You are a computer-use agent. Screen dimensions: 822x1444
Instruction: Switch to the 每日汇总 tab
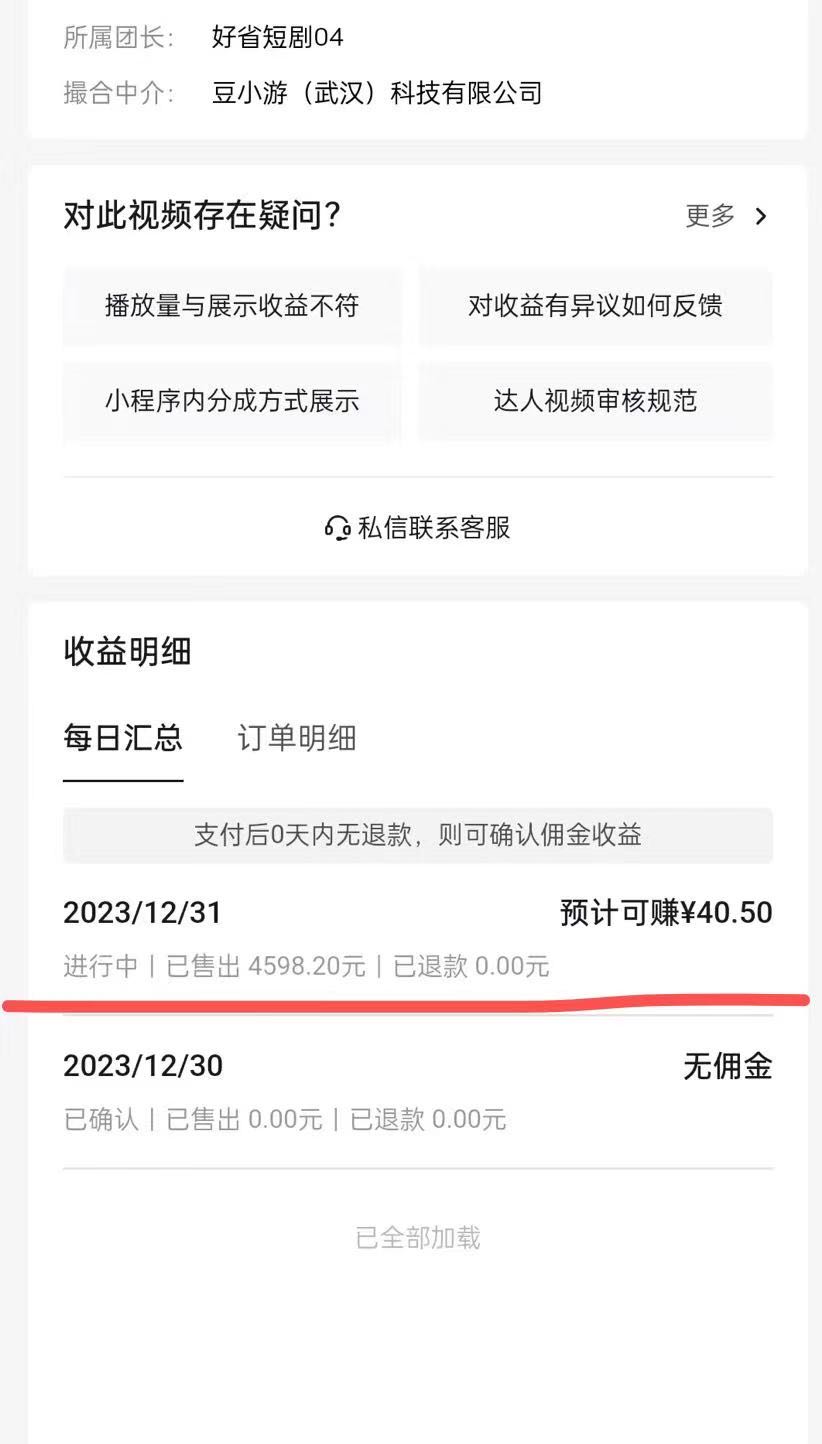click(123, 738)
